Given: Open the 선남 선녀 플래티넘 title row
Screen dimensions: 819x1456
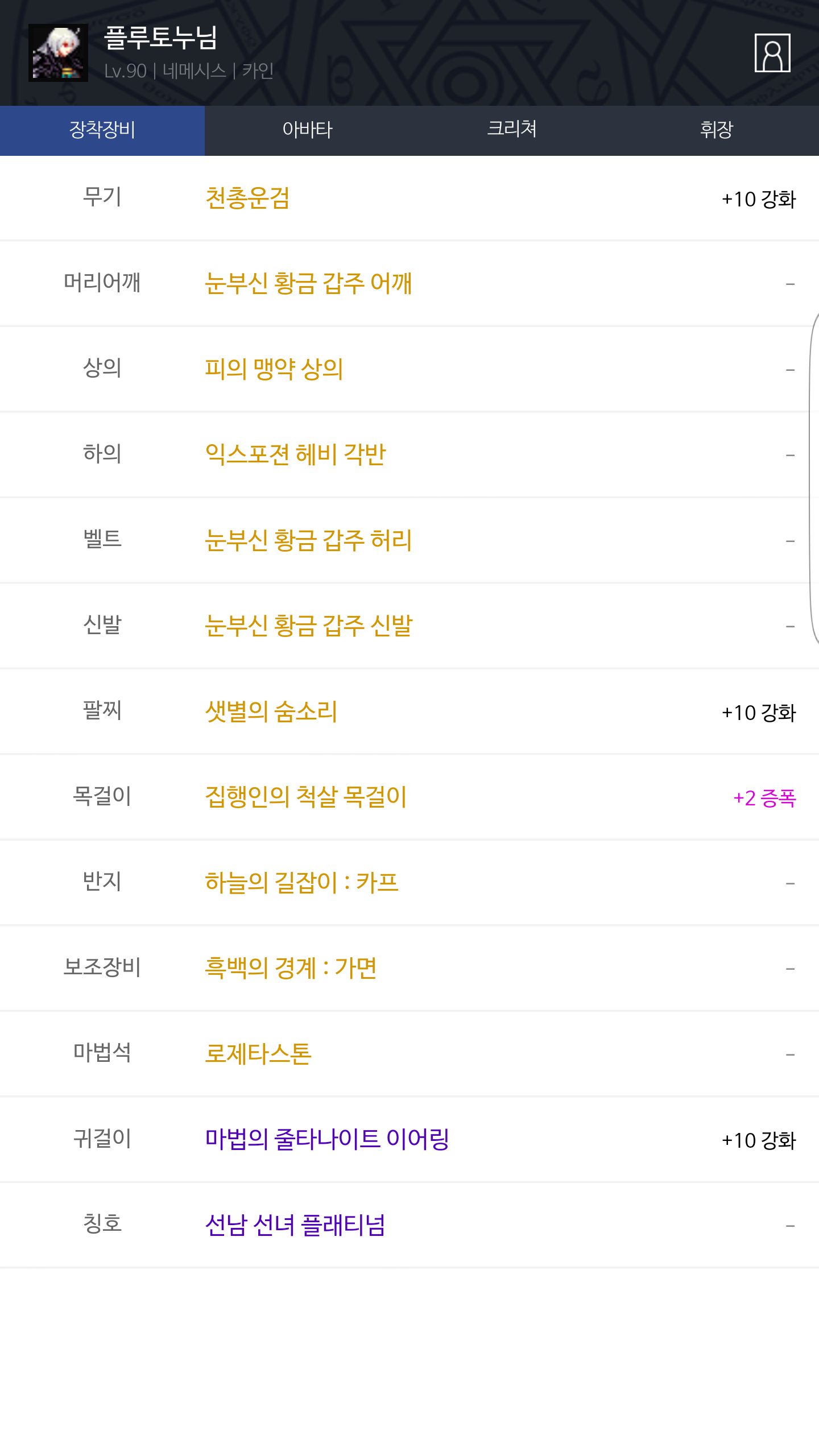Looking at the screenshot, I should [x=409, y=1225].
